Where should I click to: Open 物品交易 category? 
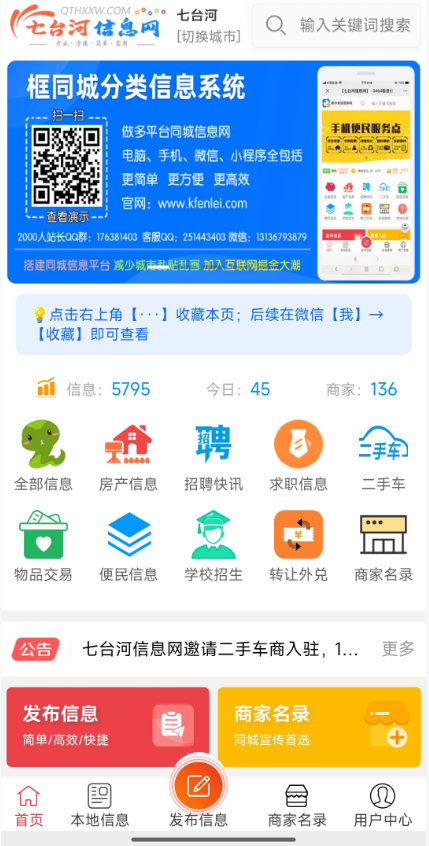[x=43, y=545]
